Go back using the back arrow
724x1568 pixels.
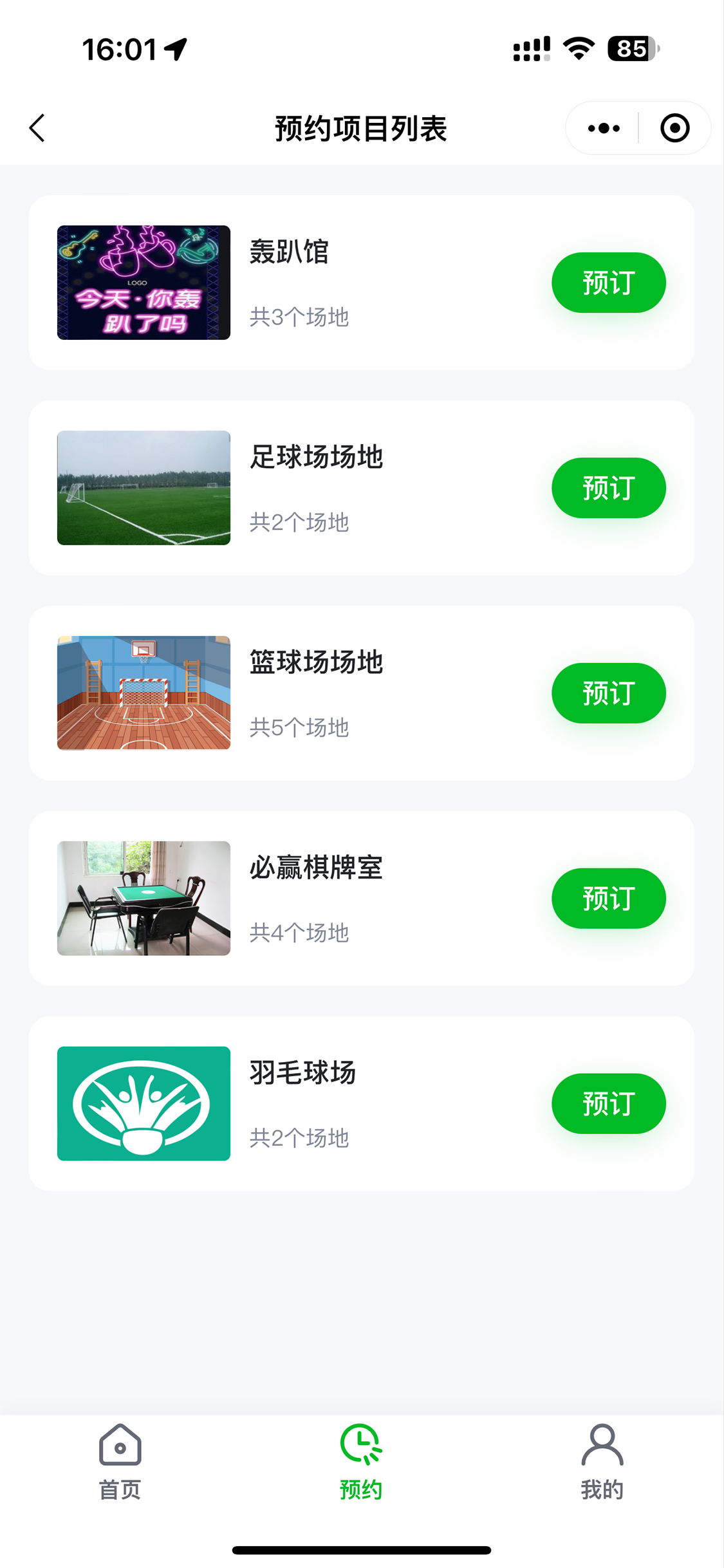click(37, 128)
